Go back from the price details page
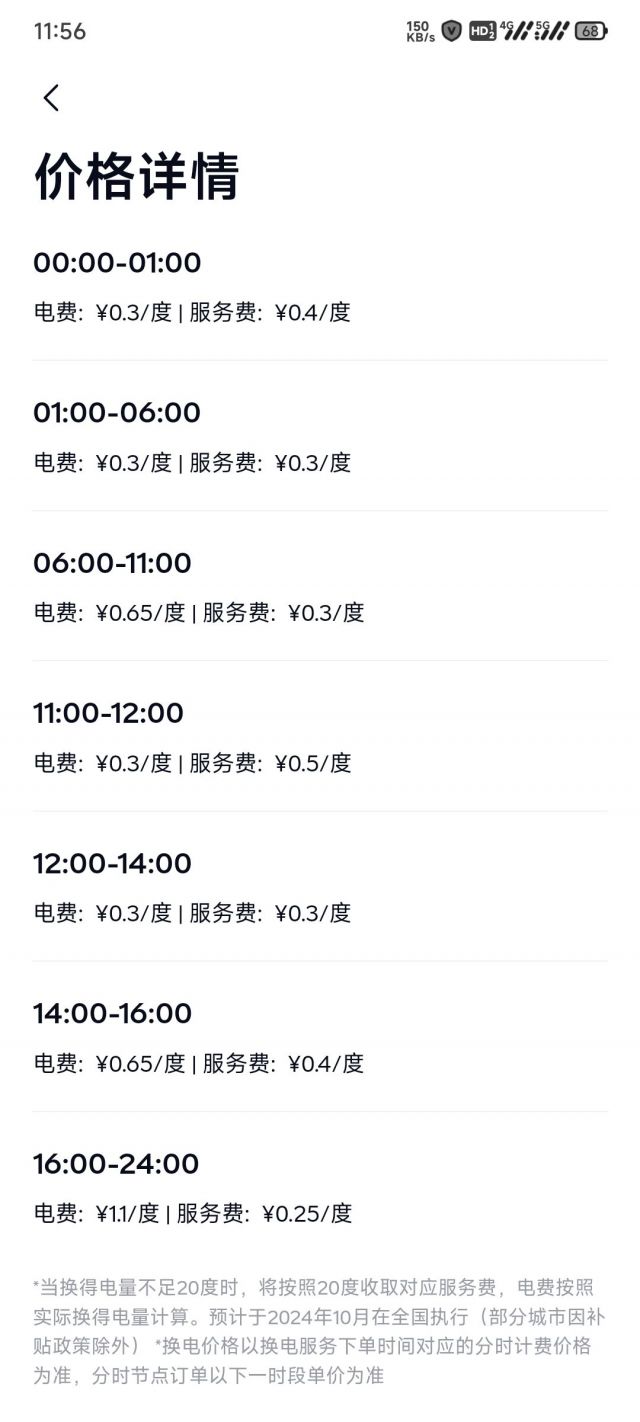The height and width of the screenshot is (1422, 640). click(51, 98)
